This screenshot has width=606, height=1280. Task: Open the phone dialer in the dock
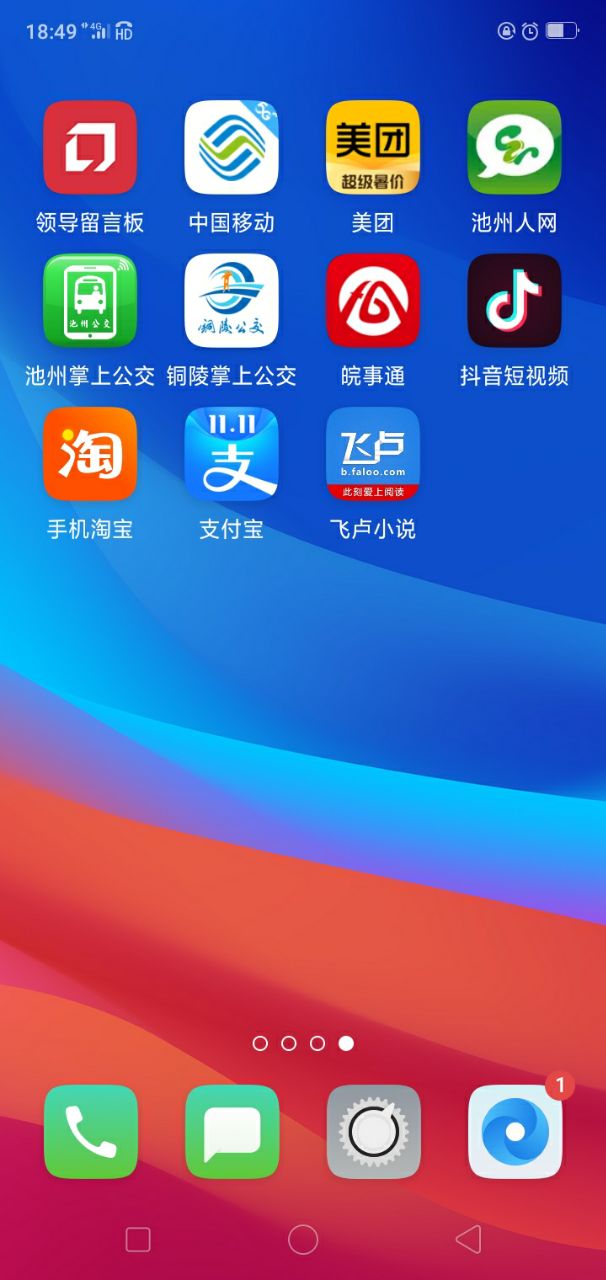click(91, 1131)
